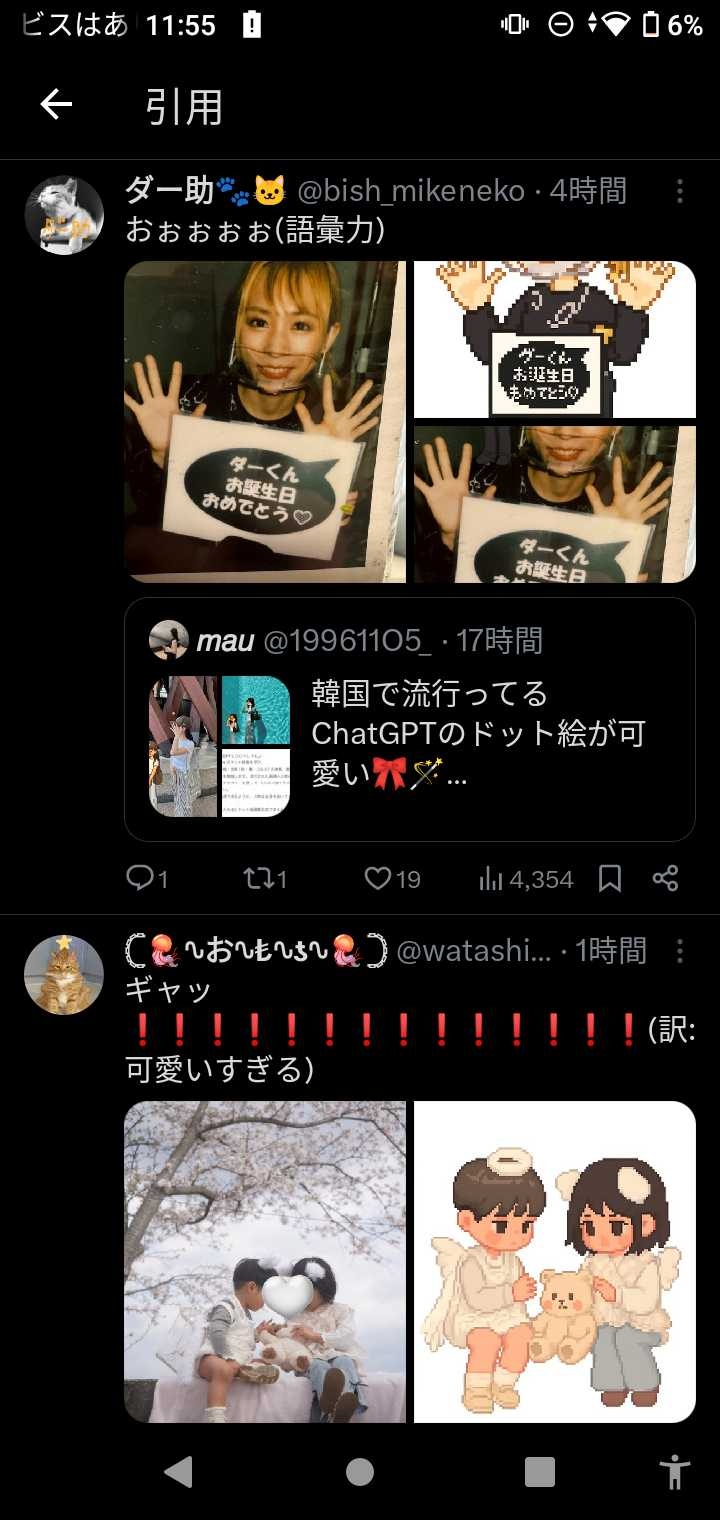Open ダー助's profile avatar
The width and height of the screenshot is (720, 1520).
pos(64,215)
